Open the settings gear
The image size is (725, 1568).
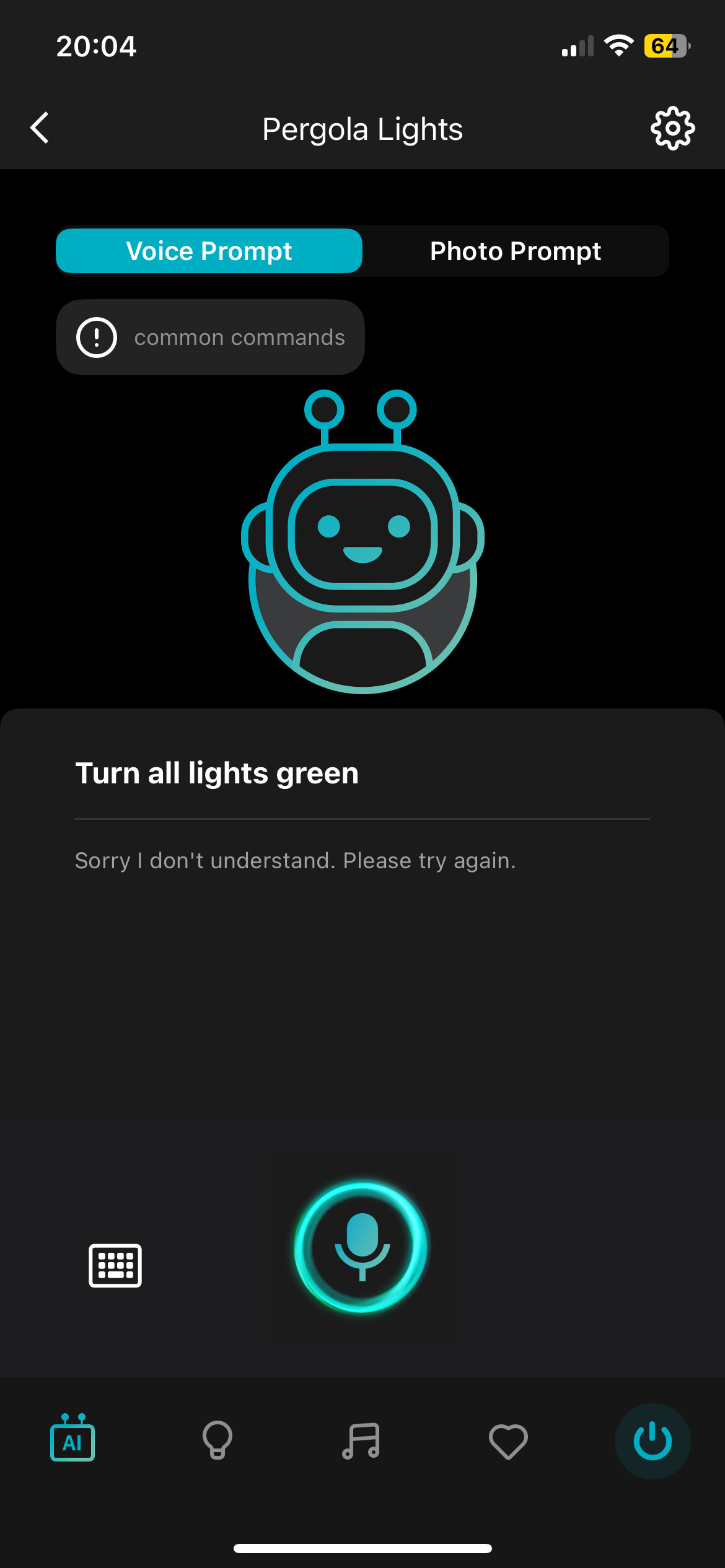672,129
